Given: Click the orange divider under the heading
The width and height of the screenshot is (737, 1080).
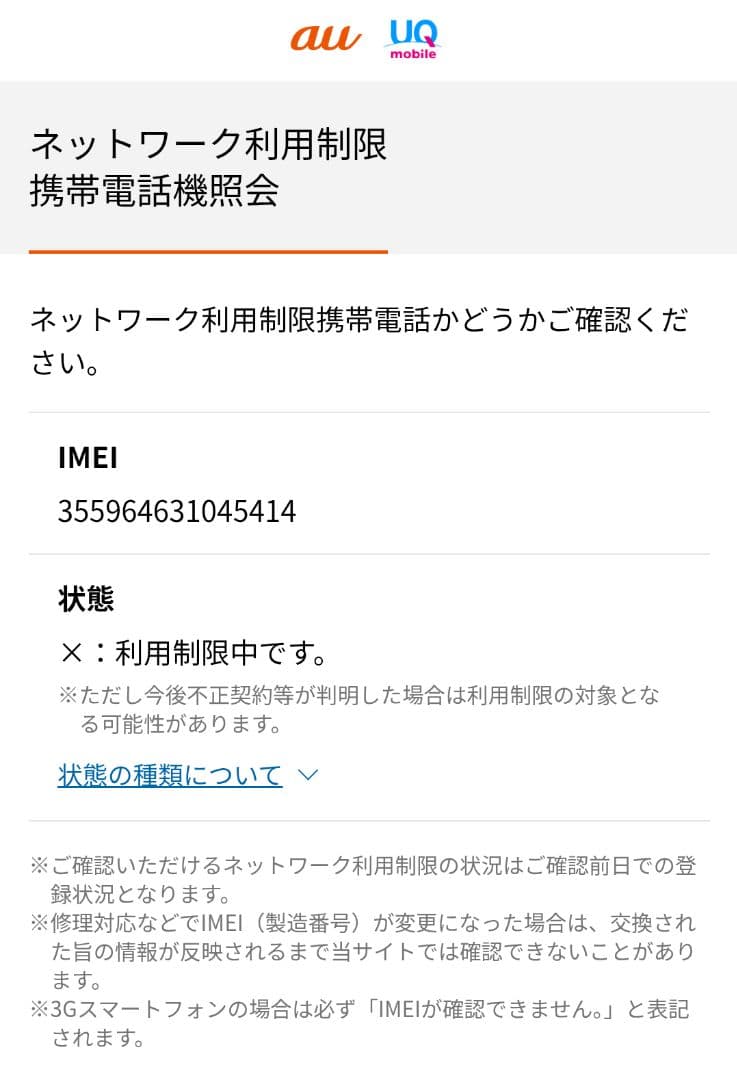Looking at the screenshot, I should pyautogui.click(x=207, y=251).
